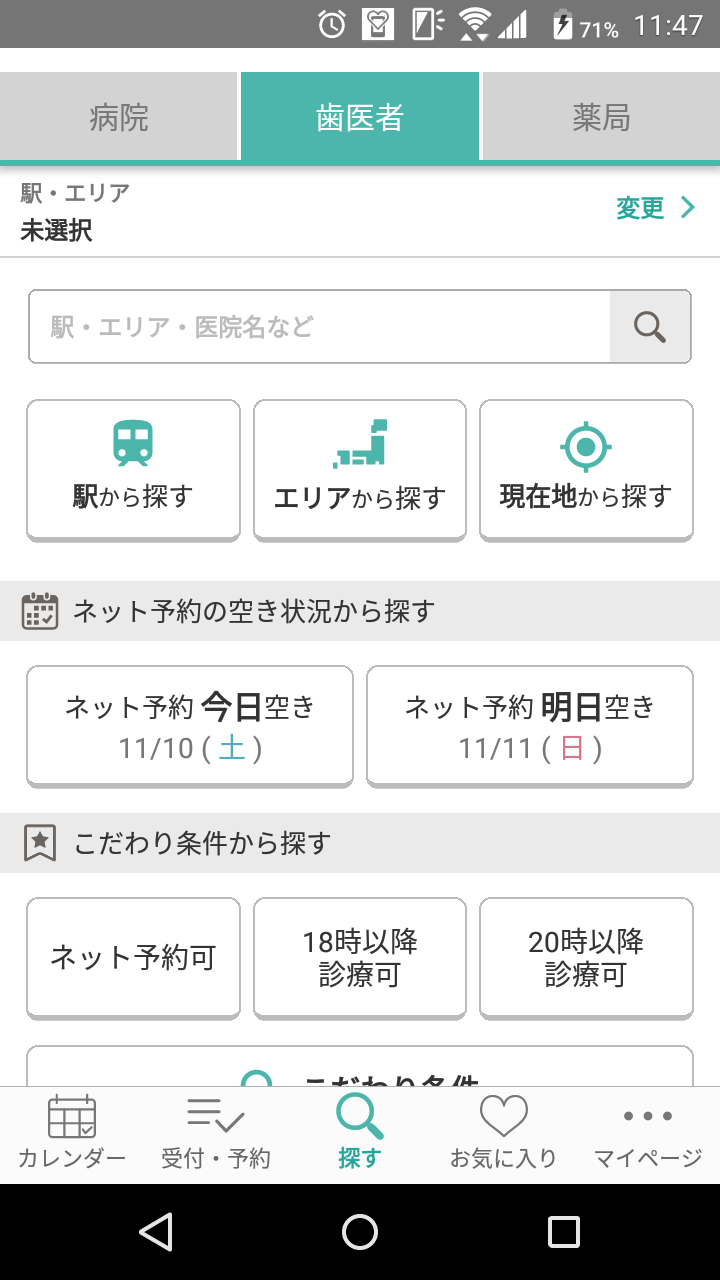
Task: Search by 現在地から探す
Action: [586, 470]
